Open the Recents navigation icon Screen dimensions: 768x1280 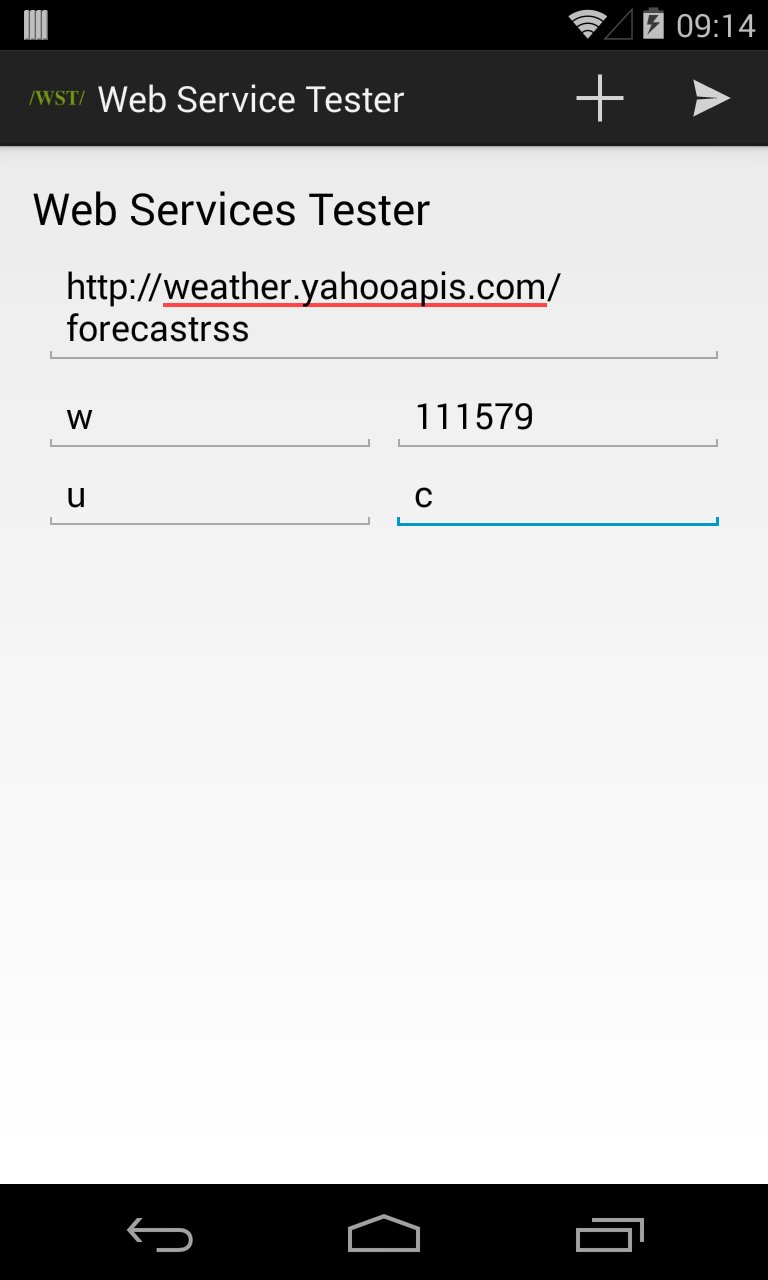click(x=609, y=1235)
